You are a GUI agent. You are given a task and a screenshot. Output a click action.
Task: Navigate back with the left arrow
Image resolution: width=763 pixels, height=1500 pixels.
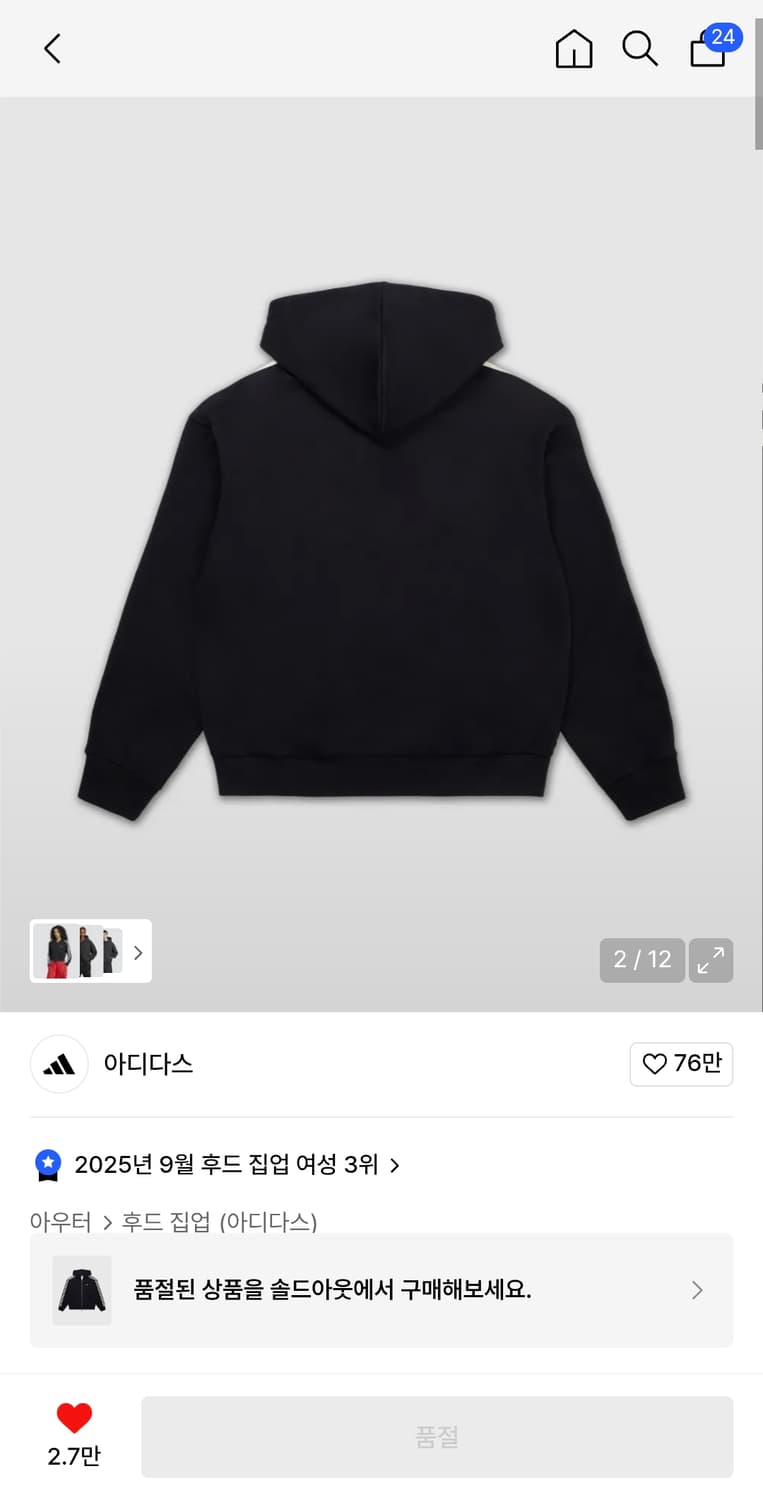click(x=52, y=48)
